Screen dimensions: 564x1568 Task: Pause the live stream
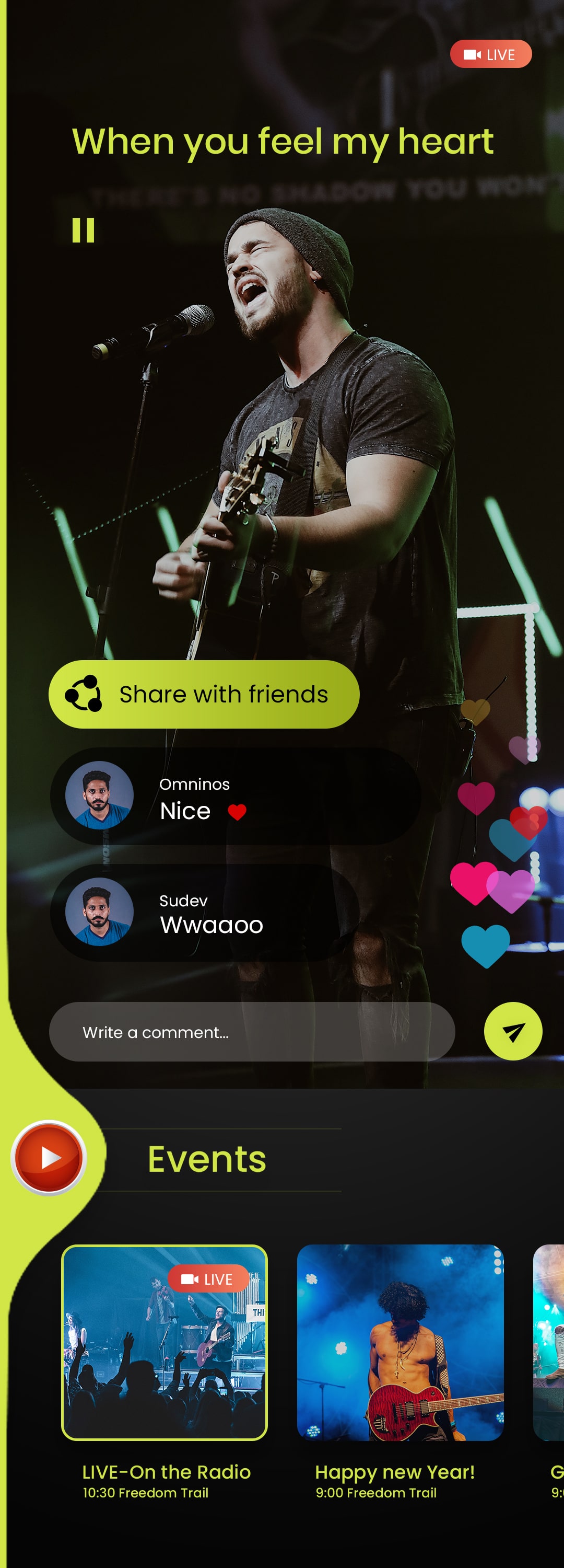click(84, 230)
